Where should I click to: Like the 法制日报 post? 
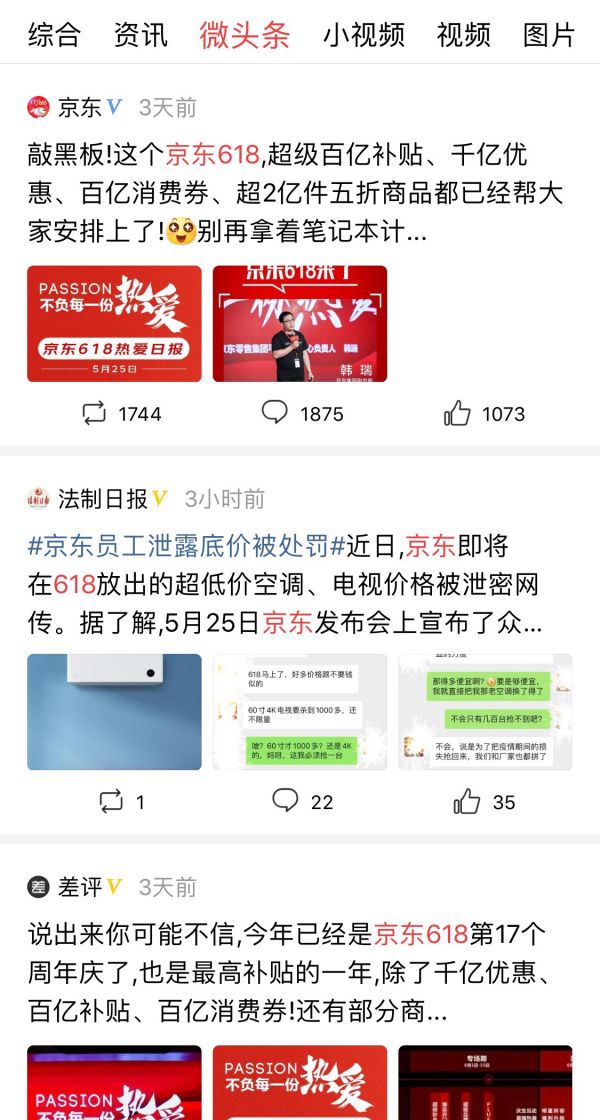pyautogui.click(x=485, y=801)
